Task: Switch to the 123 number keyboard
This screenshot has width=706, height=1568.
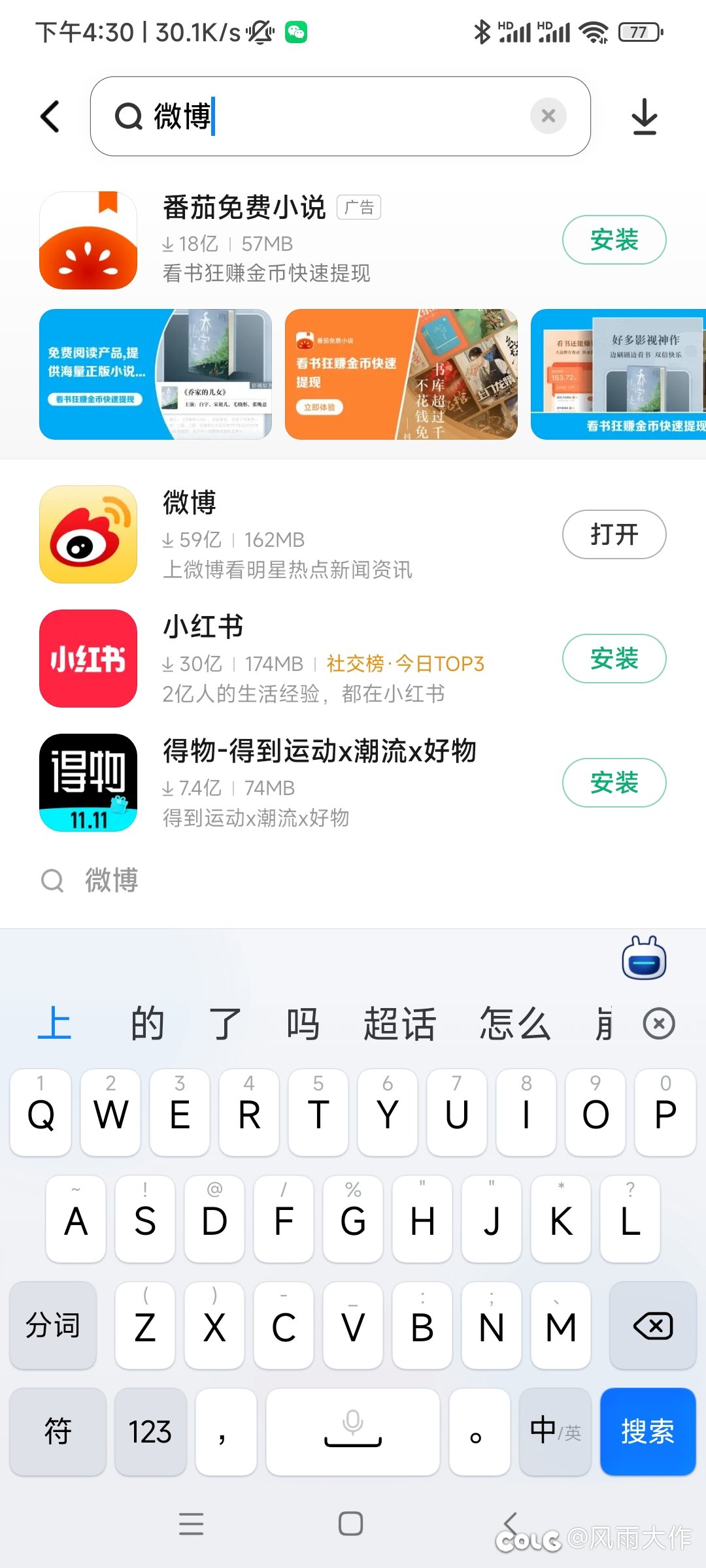Action: 150,1431
